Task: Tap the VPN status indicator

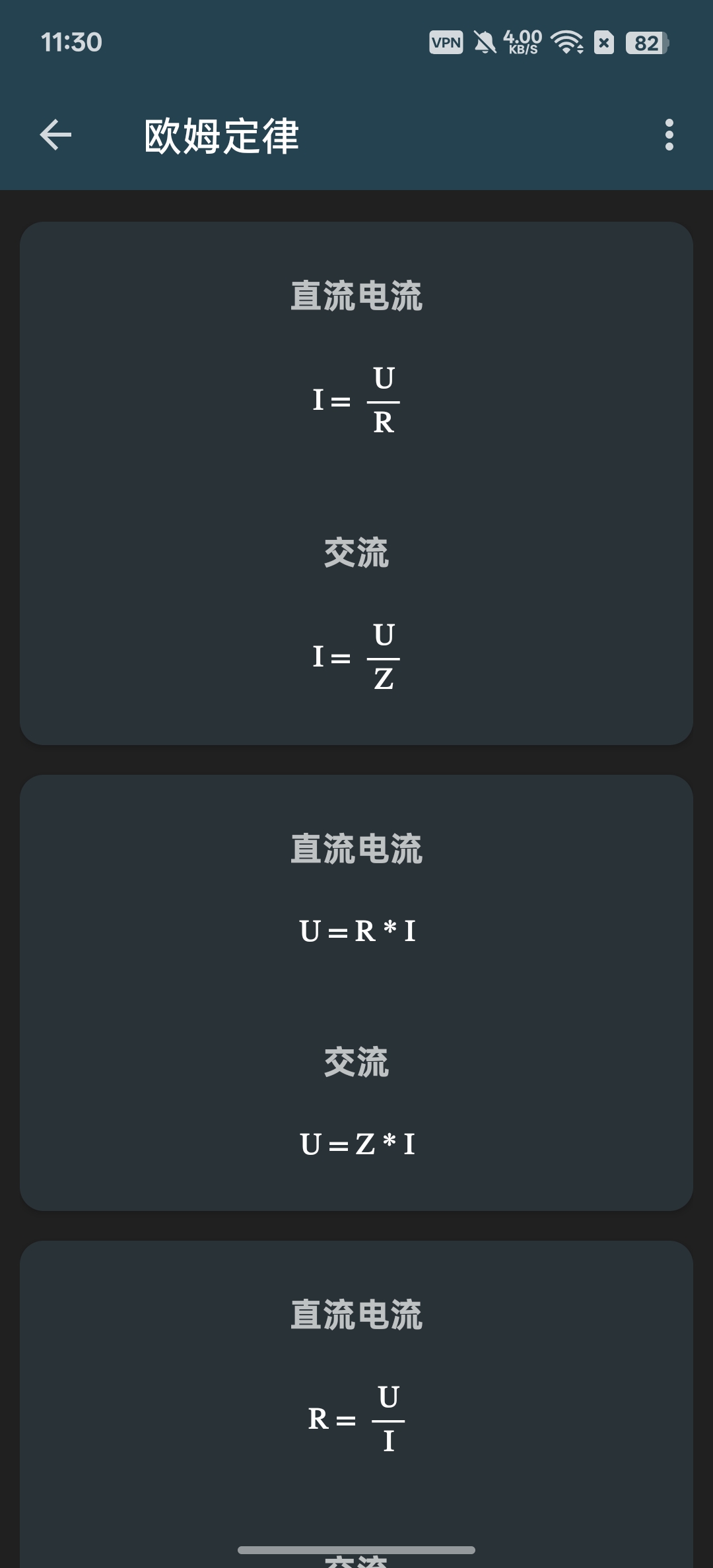Action: 446,42
